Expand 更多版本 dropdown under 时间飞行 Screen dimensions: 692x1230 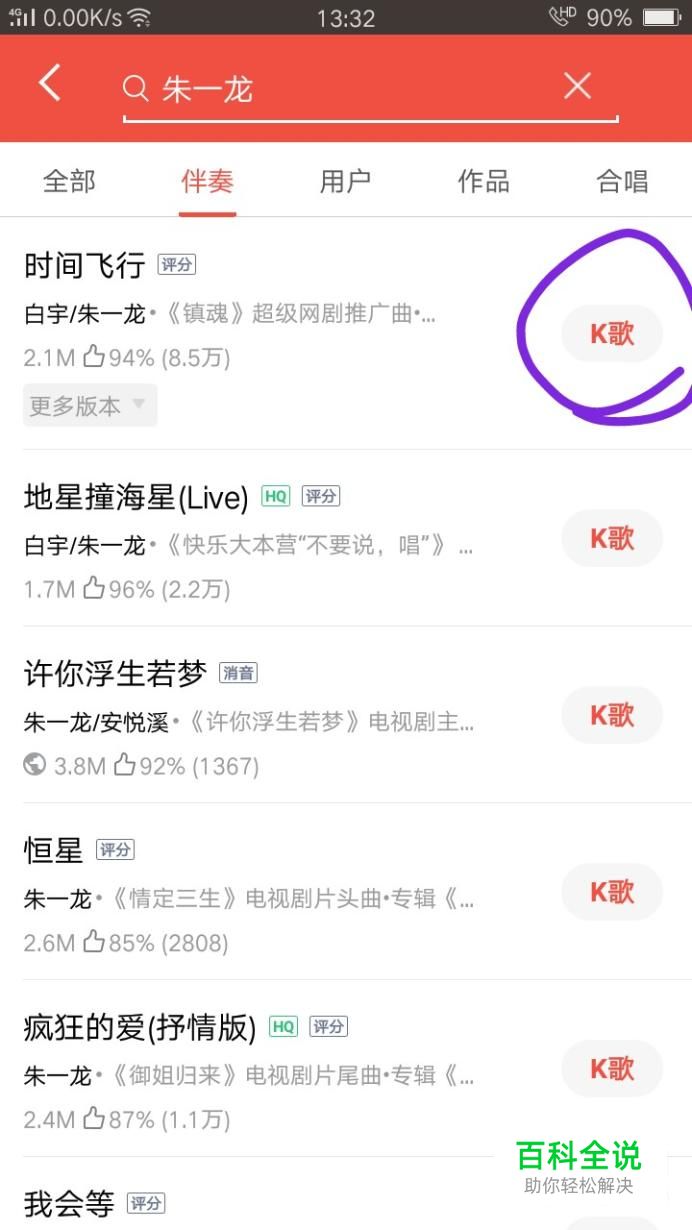[90, 405]
